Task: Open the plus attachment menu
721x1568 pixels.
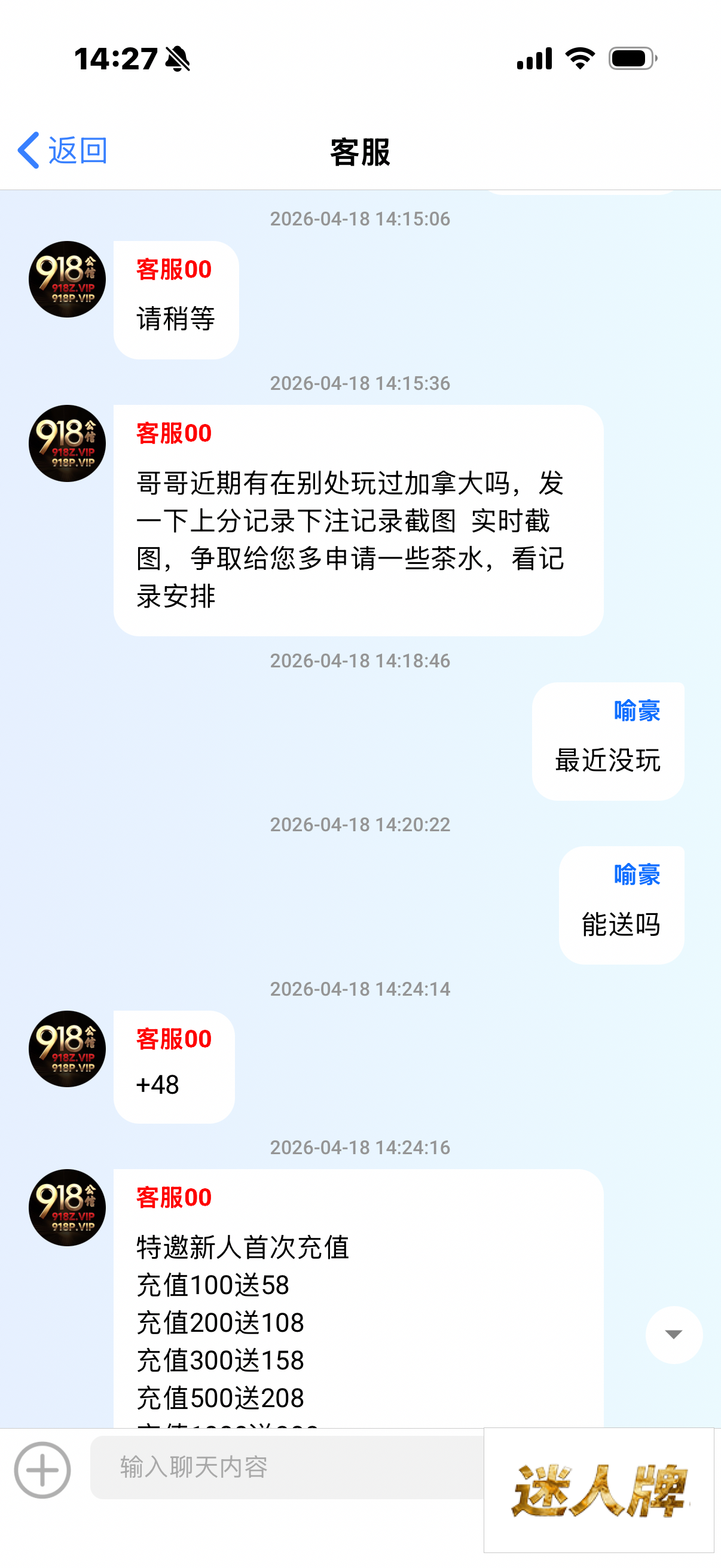Action: coord(42,1470)
